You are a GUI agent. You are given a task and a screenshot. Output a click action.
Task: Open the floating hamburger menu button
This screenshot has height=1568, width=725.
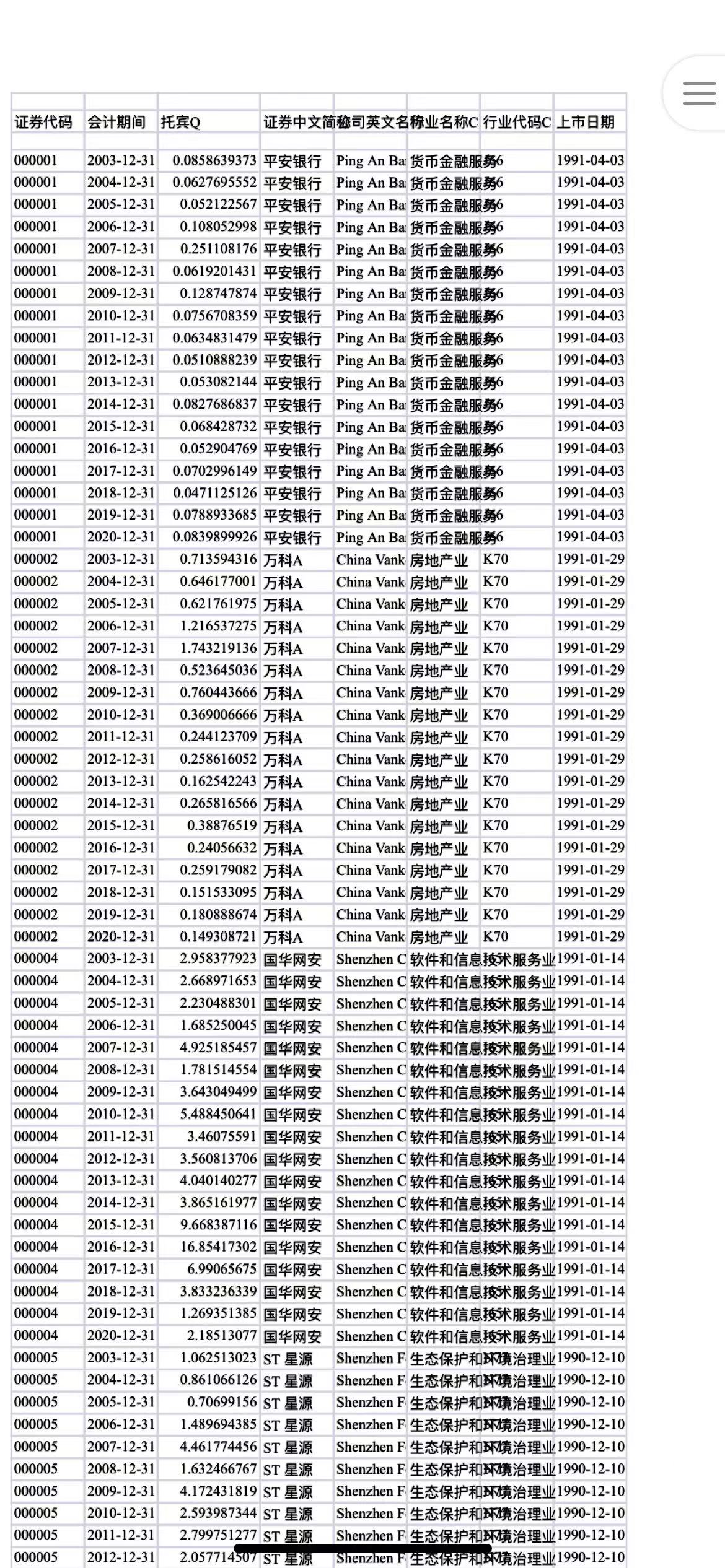(x=699, y=94)
